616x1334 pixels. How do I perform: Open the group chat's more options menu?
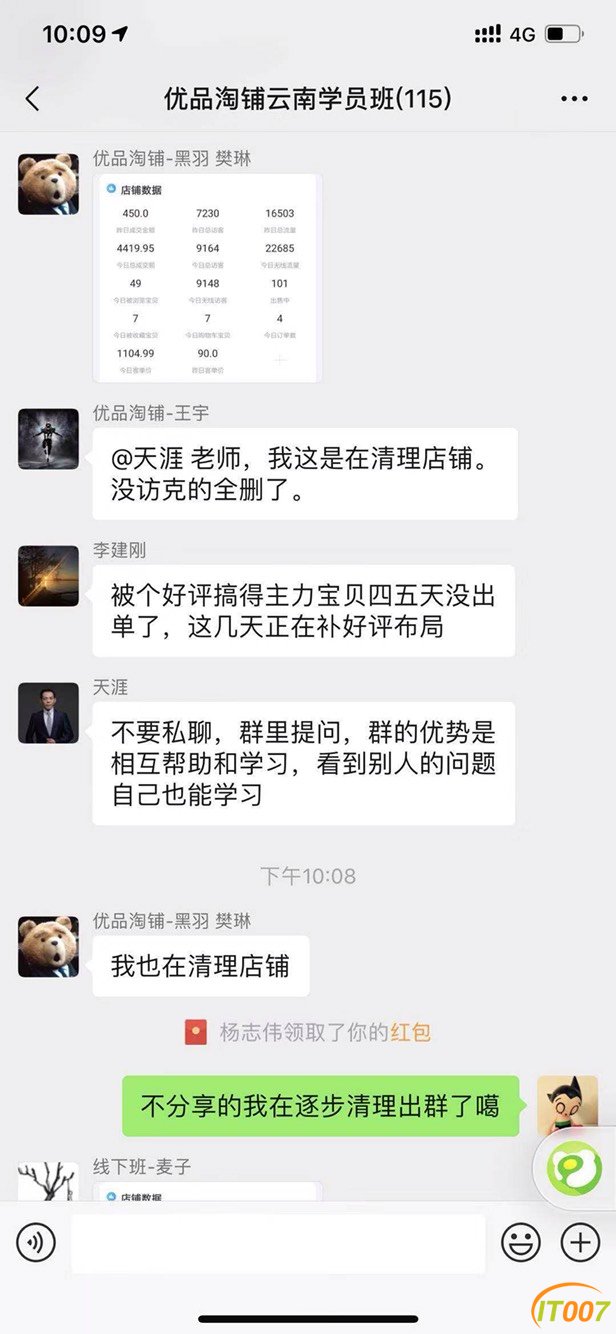click(574, 99)
